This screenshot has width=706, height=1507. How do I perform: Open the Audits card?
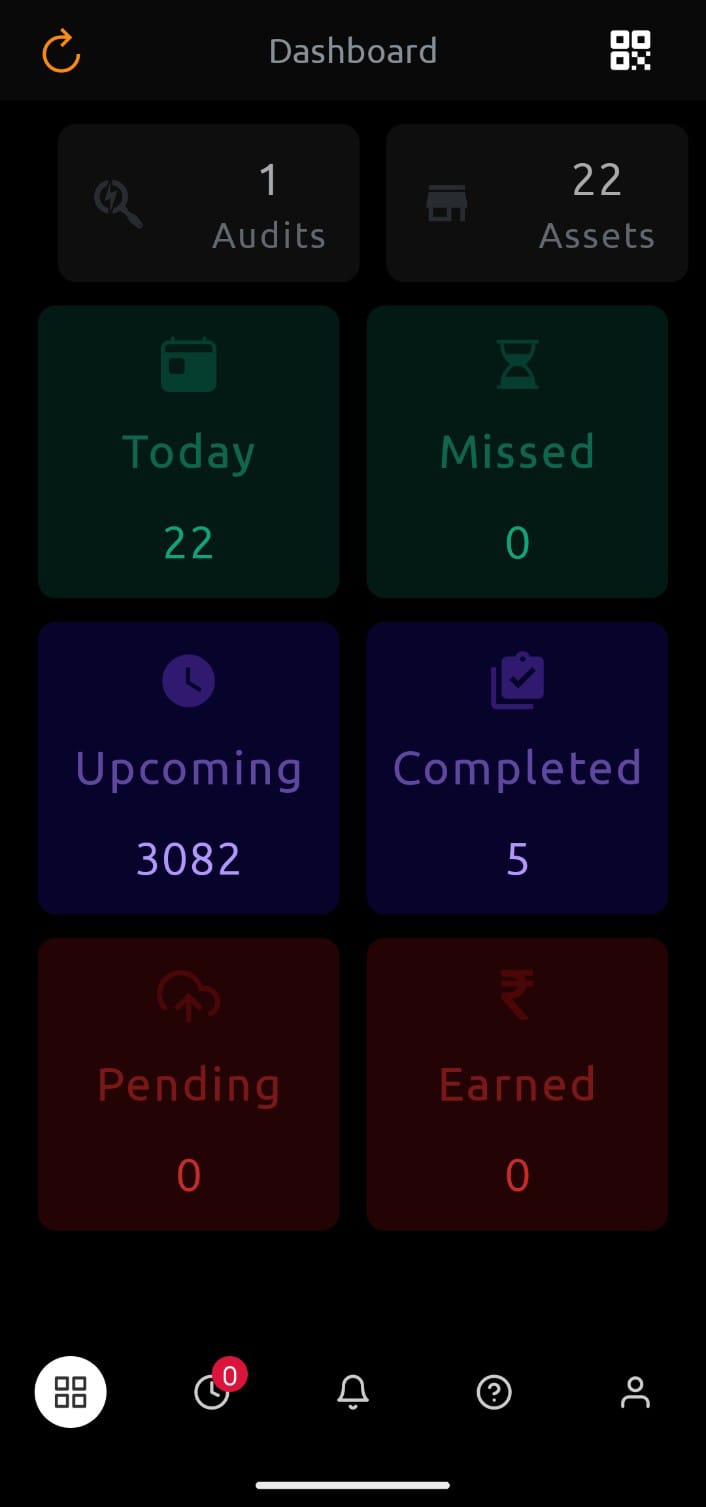pos(208,203)
